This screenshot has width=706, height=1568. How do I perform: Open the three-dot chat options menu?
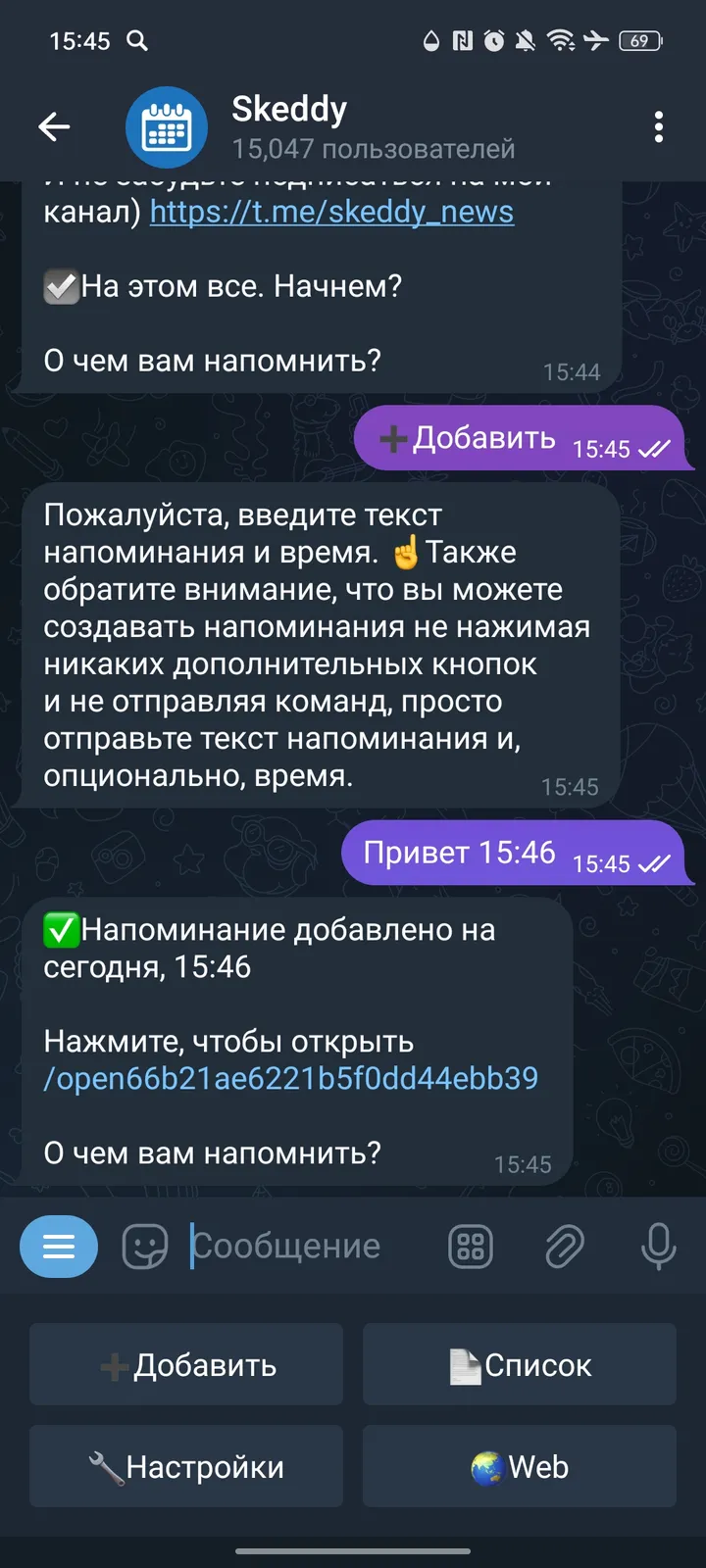click(658, 126)
